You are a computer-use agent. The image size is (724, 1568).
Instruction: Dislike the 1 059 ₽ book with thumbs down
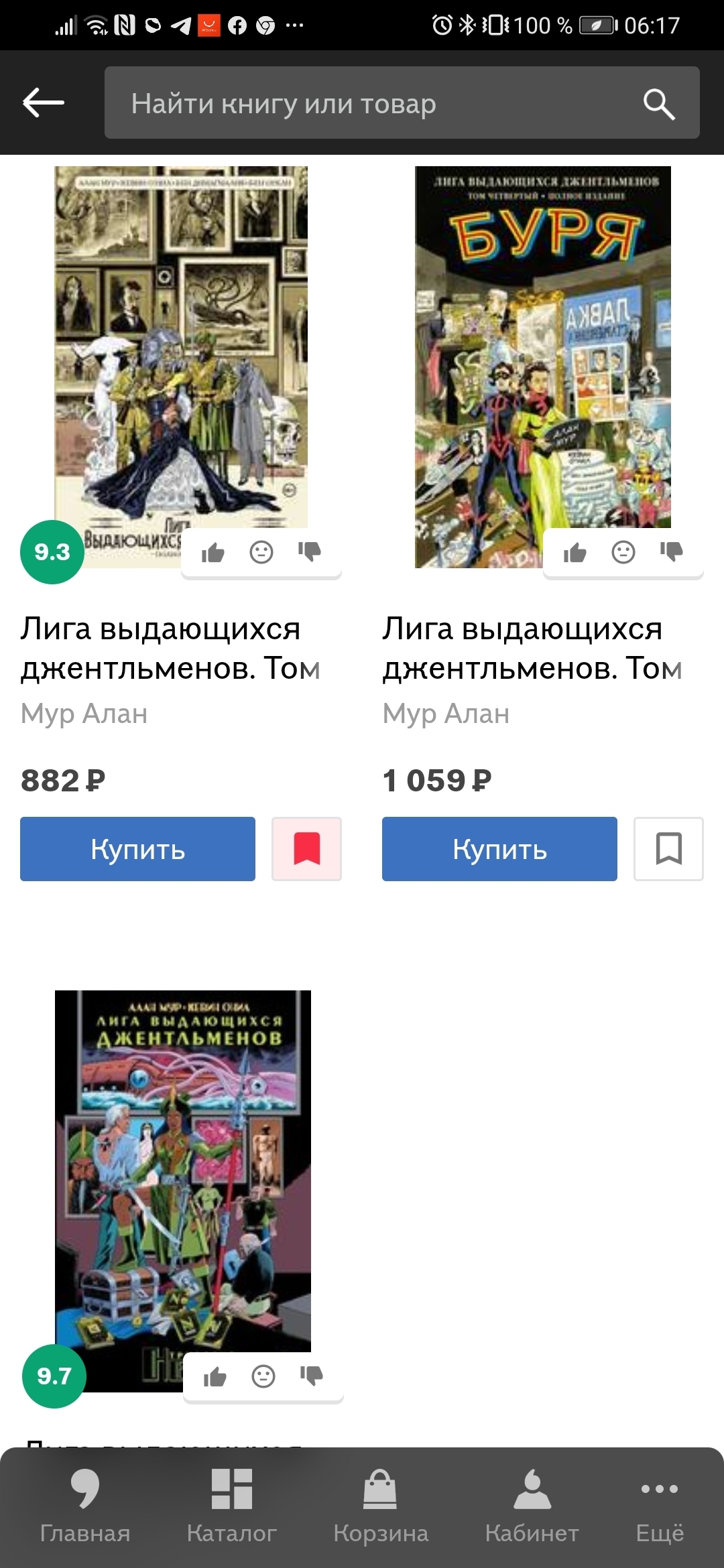[x=672, y=552]
